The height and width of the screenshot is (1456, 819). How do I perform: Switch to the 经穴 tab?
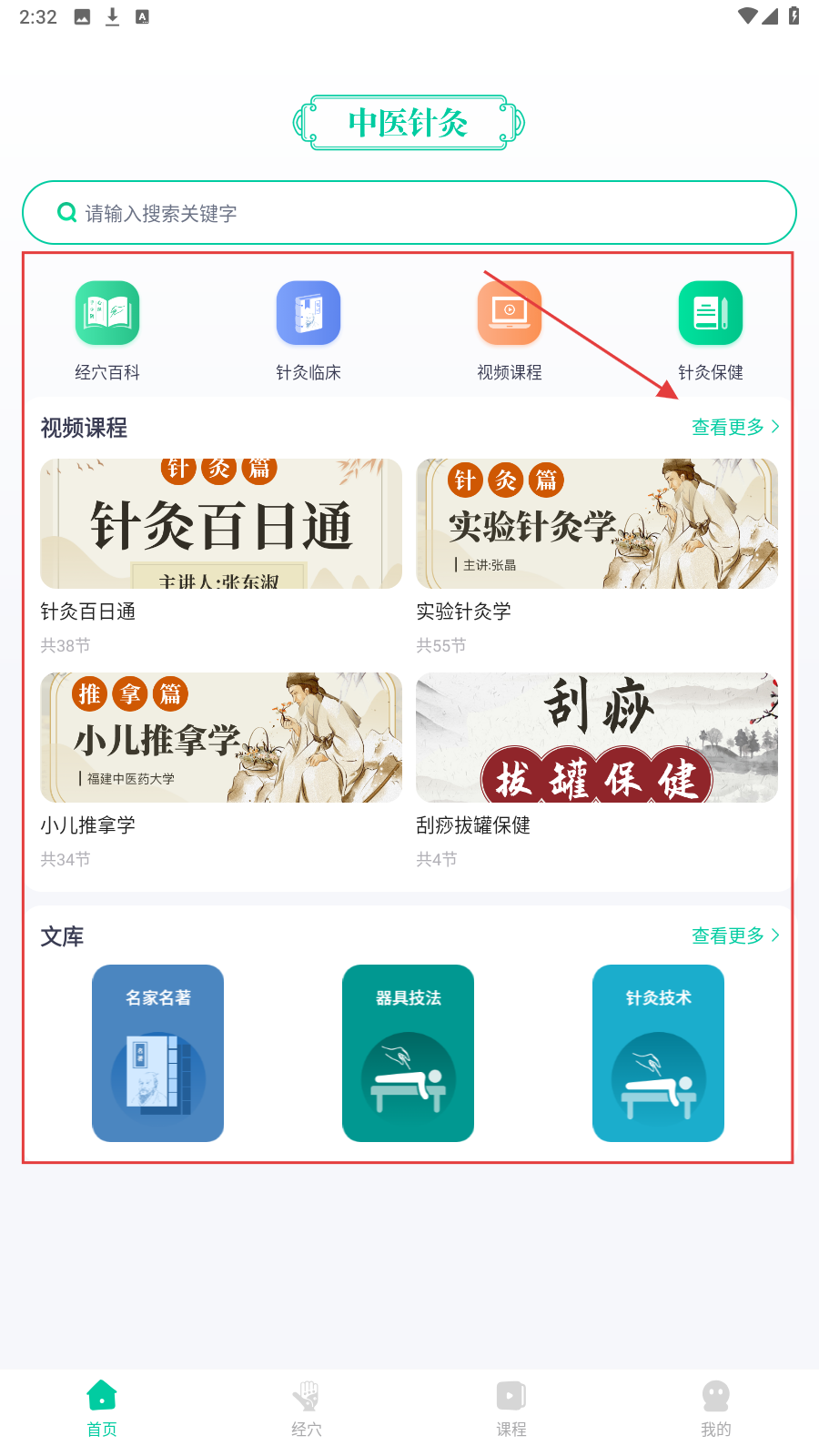307,1408
